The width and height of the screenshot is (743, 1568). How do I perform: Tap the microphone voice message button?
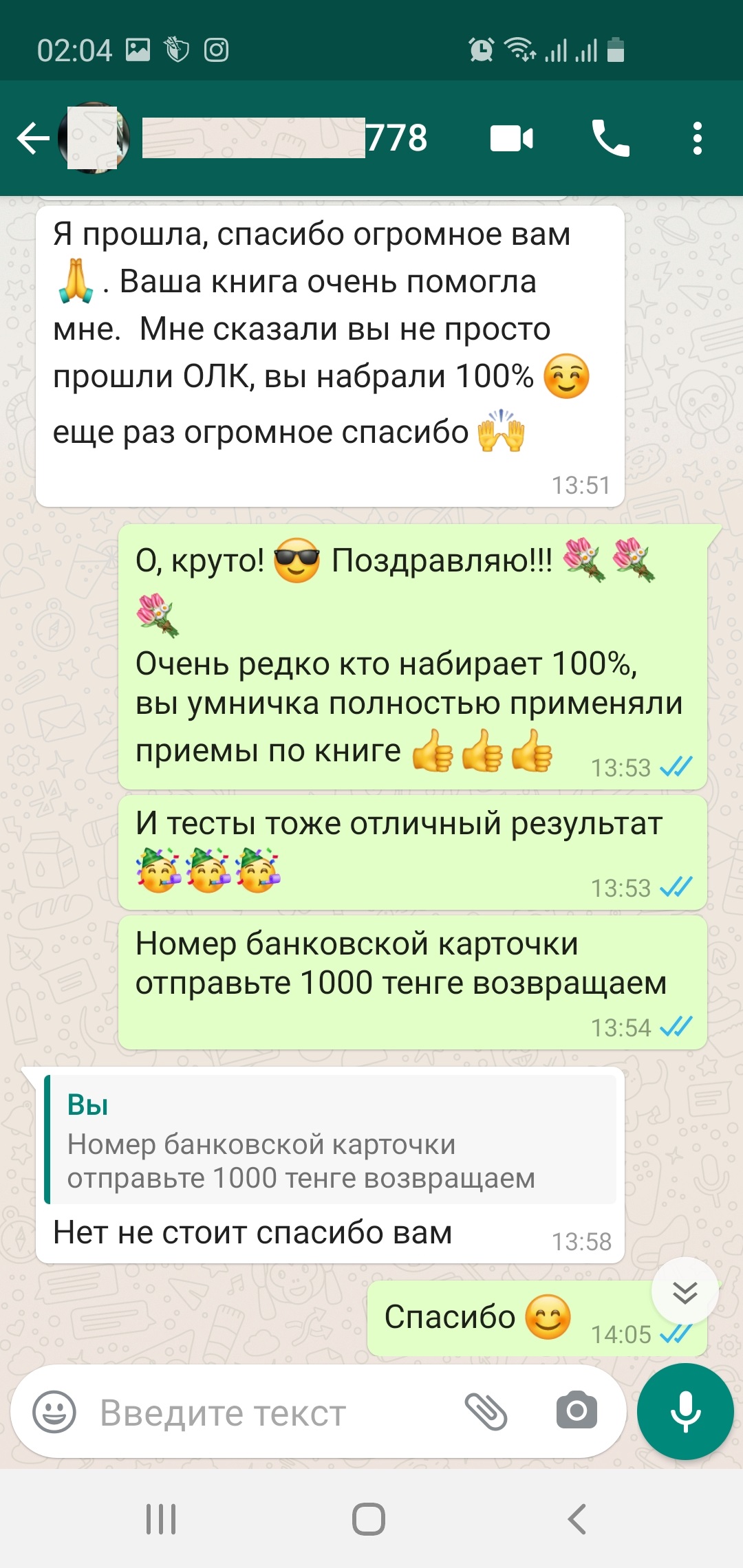[x=685, y=1411]
